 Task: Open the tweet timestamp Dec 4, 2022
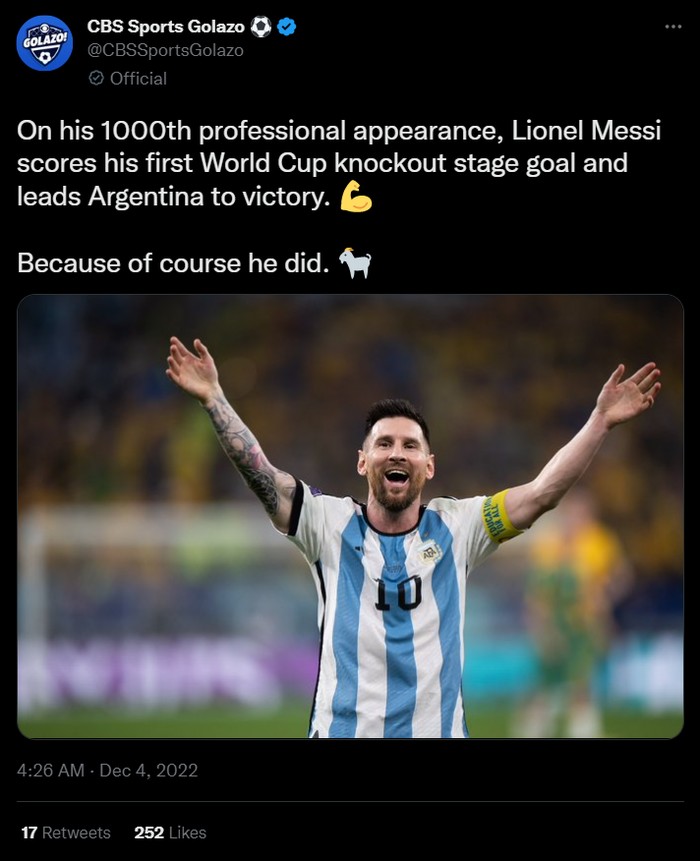[108, 770]
